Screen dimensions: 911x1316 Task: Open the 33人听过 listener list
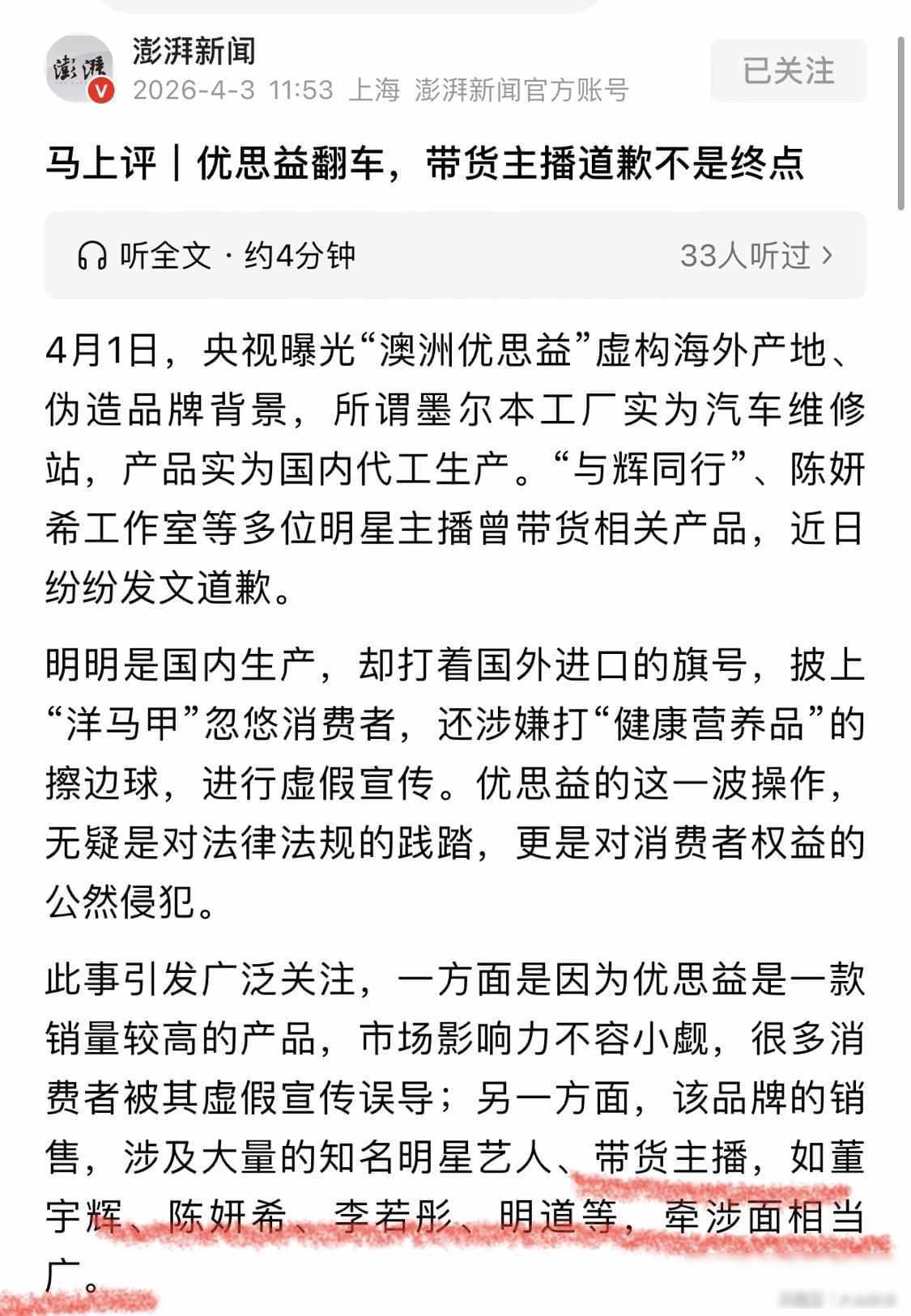point(755,256)
